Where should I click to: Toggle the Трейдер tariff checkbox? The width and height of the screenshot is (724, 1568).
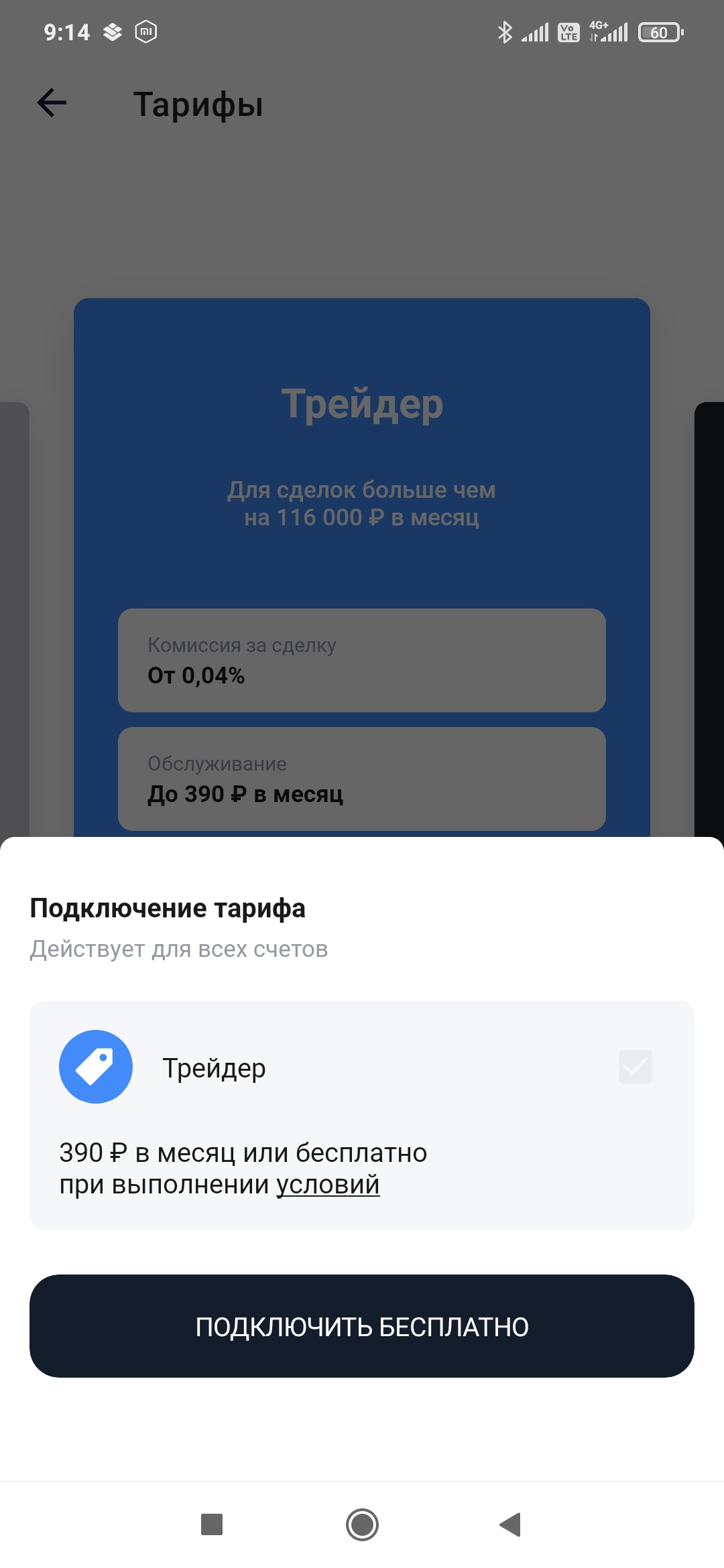coord(636,1067)
